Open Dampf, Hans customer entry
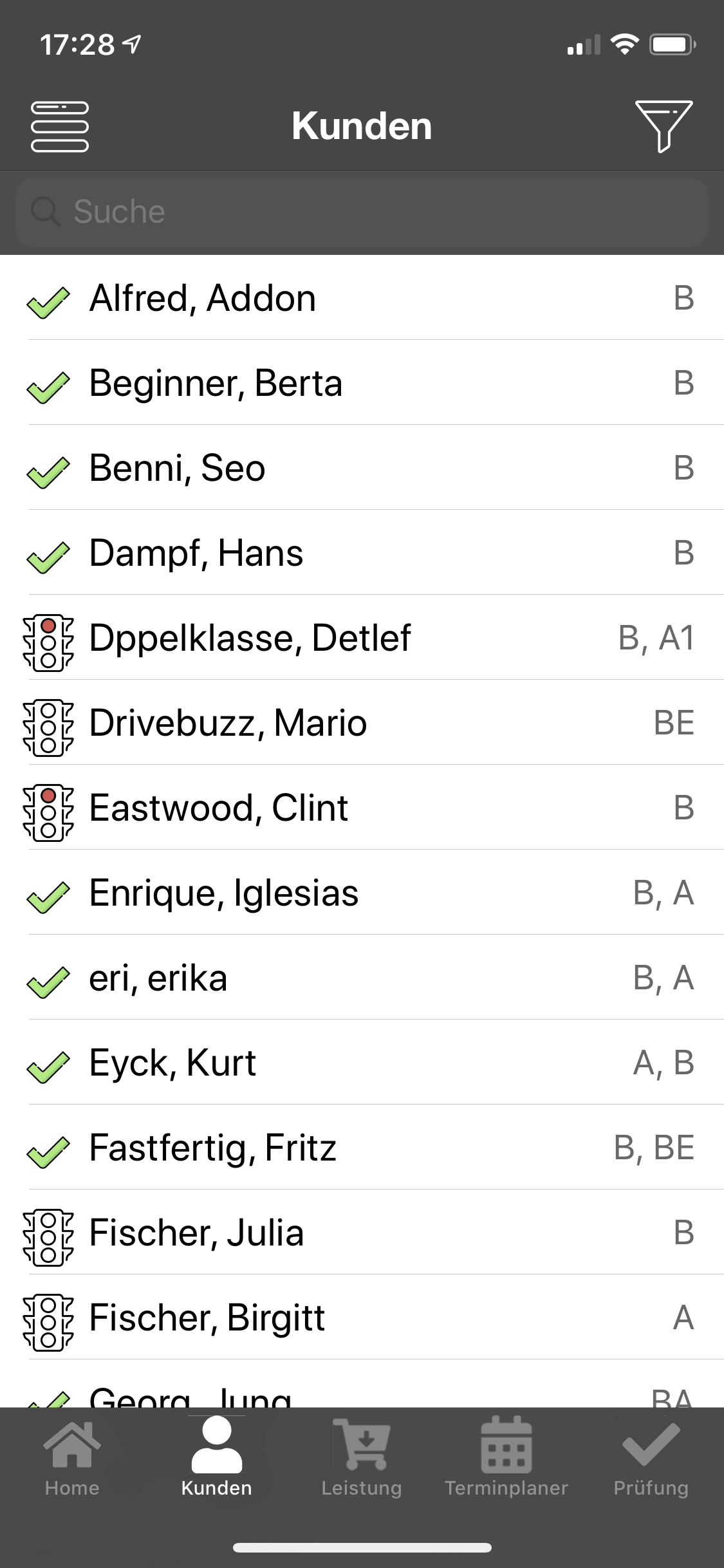This screenshot has width=724, height=1568. click(x=362, y=553)
